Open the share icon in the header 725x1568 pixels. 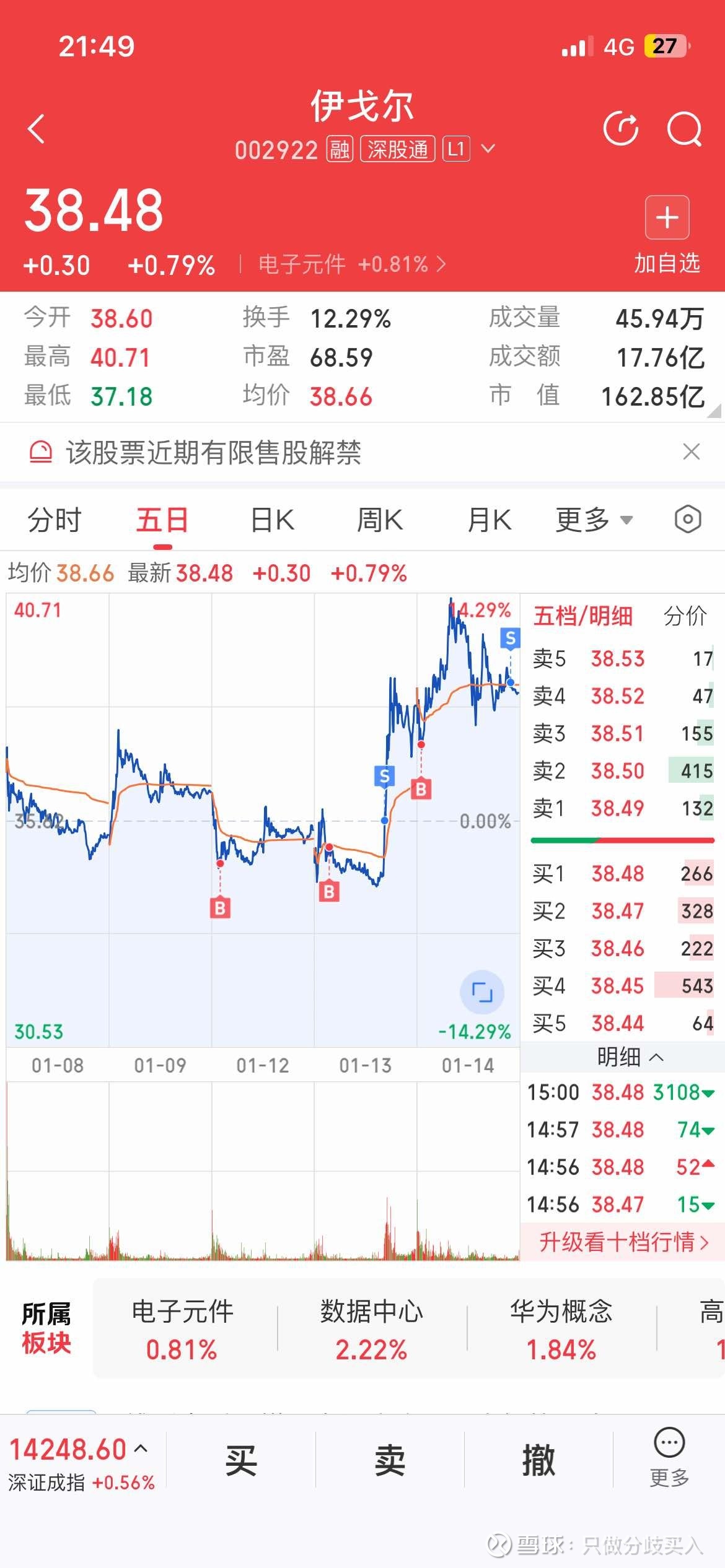click(x=620, y=129)
